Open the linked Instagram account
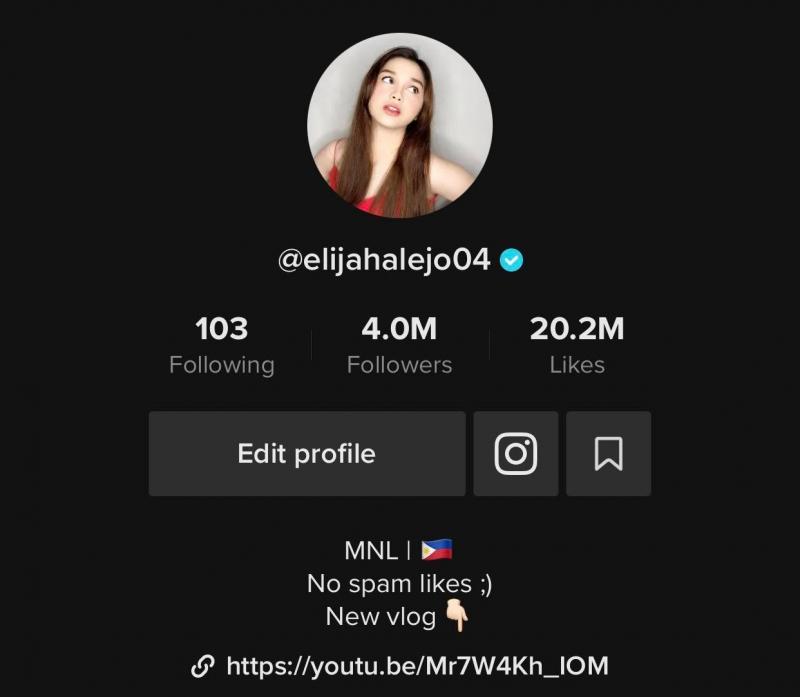 tap(516, 454)
